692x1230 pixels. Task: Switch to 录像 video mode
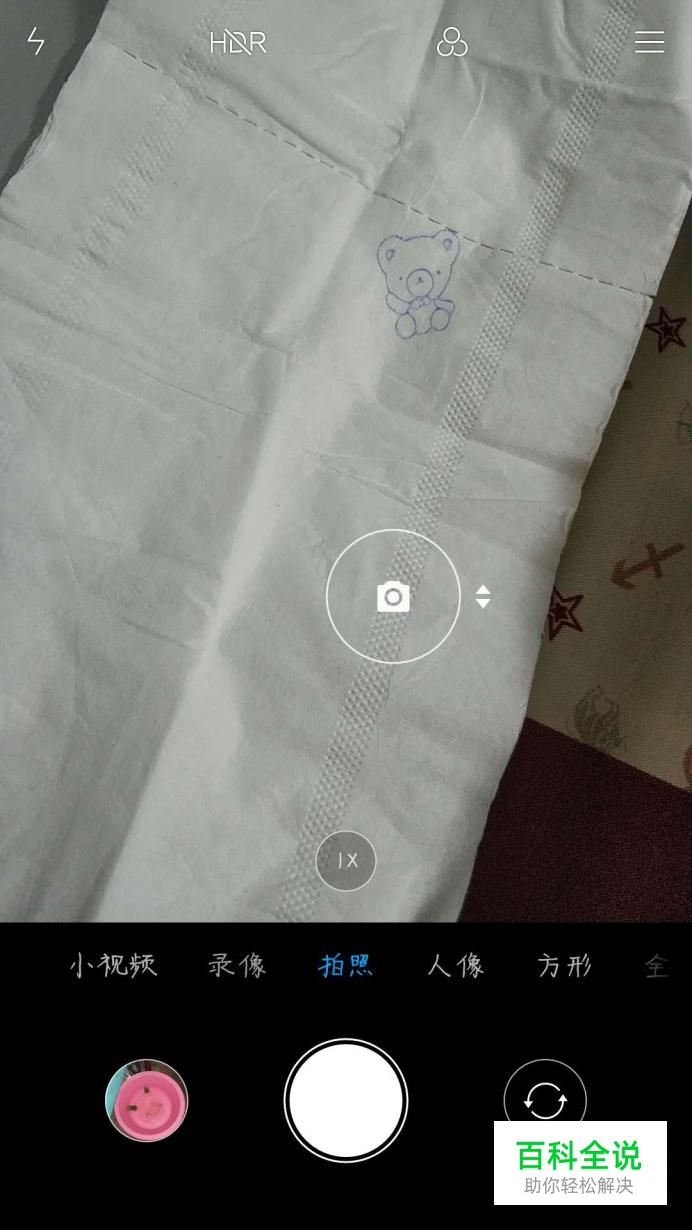[237, 965]
